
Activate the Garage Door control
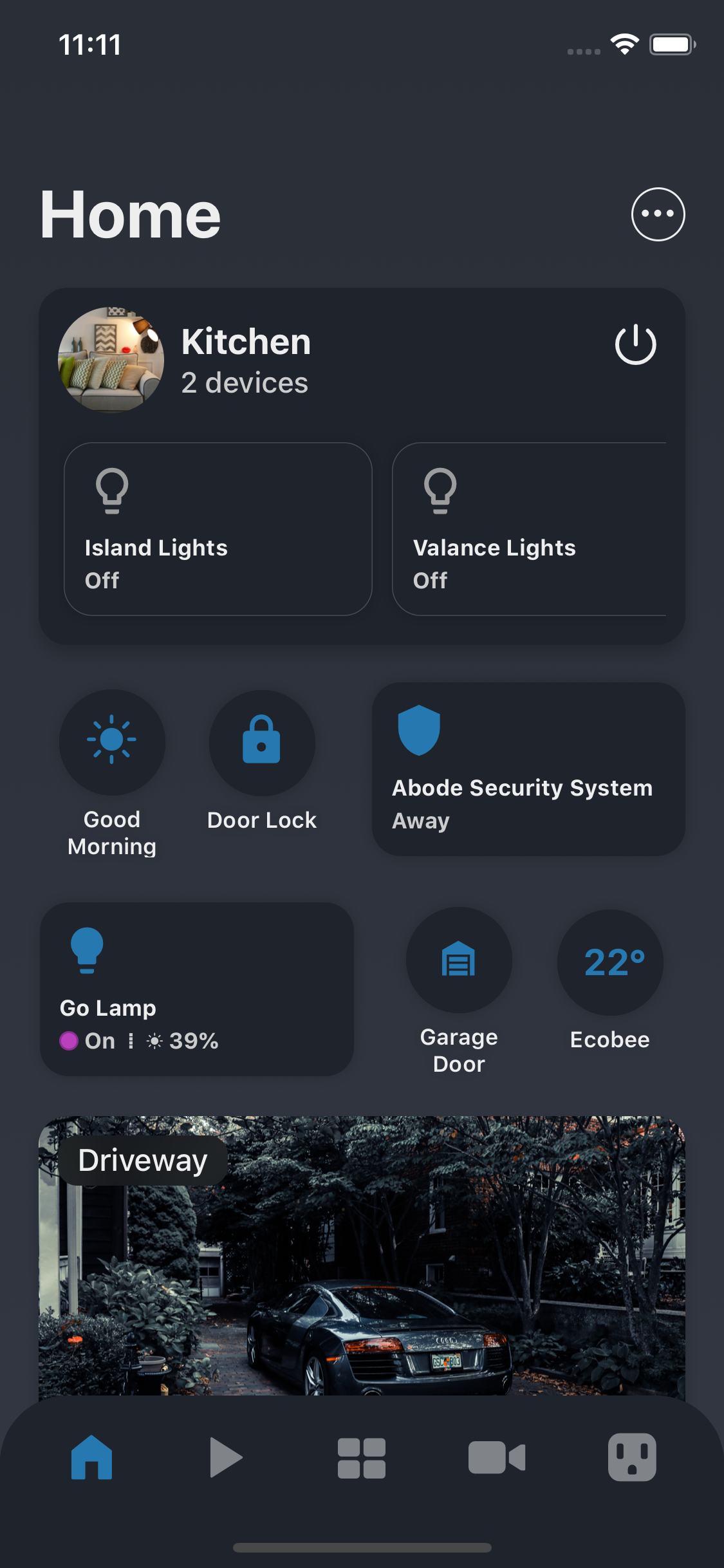(x=459, y=961)
